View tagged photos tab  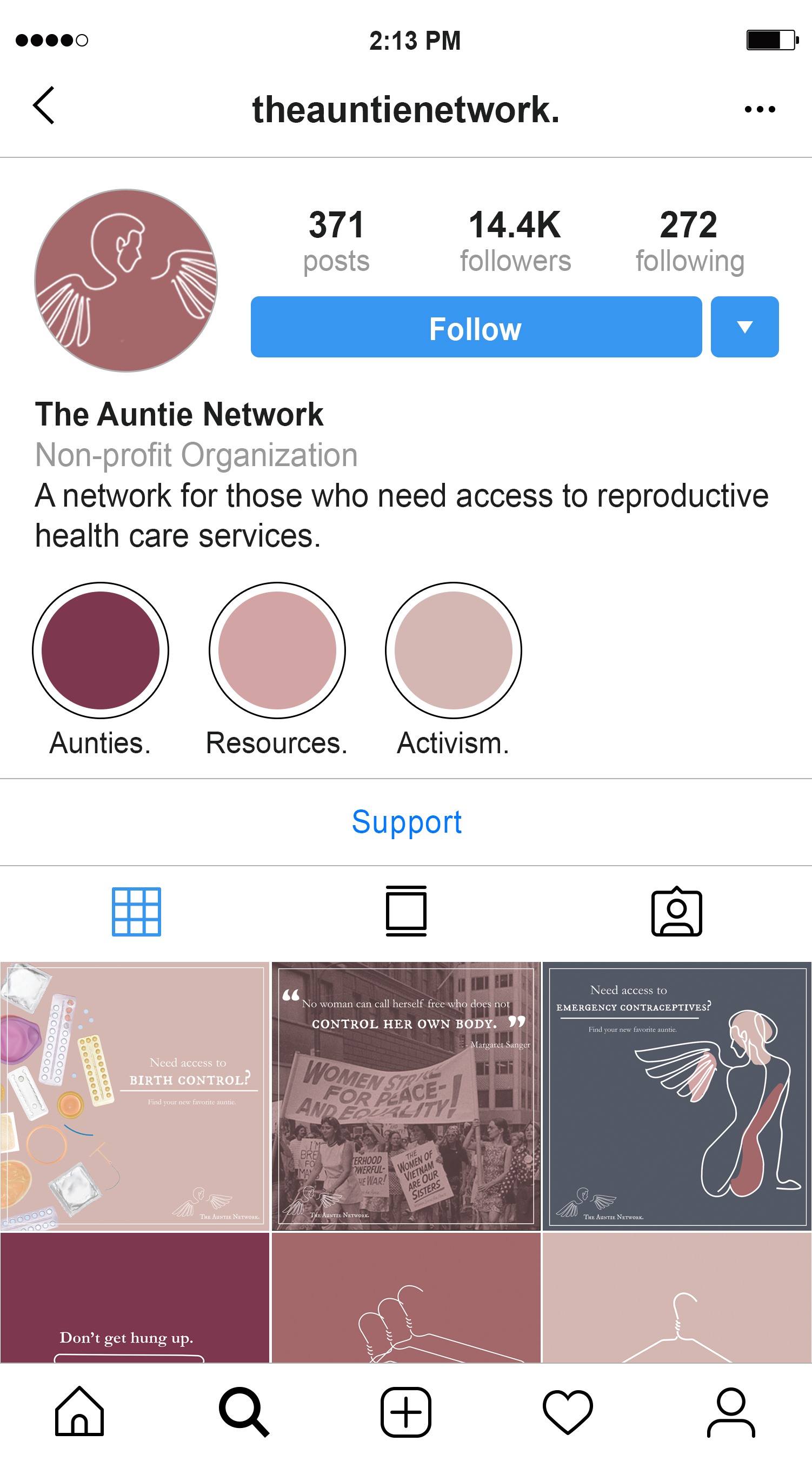676,911
